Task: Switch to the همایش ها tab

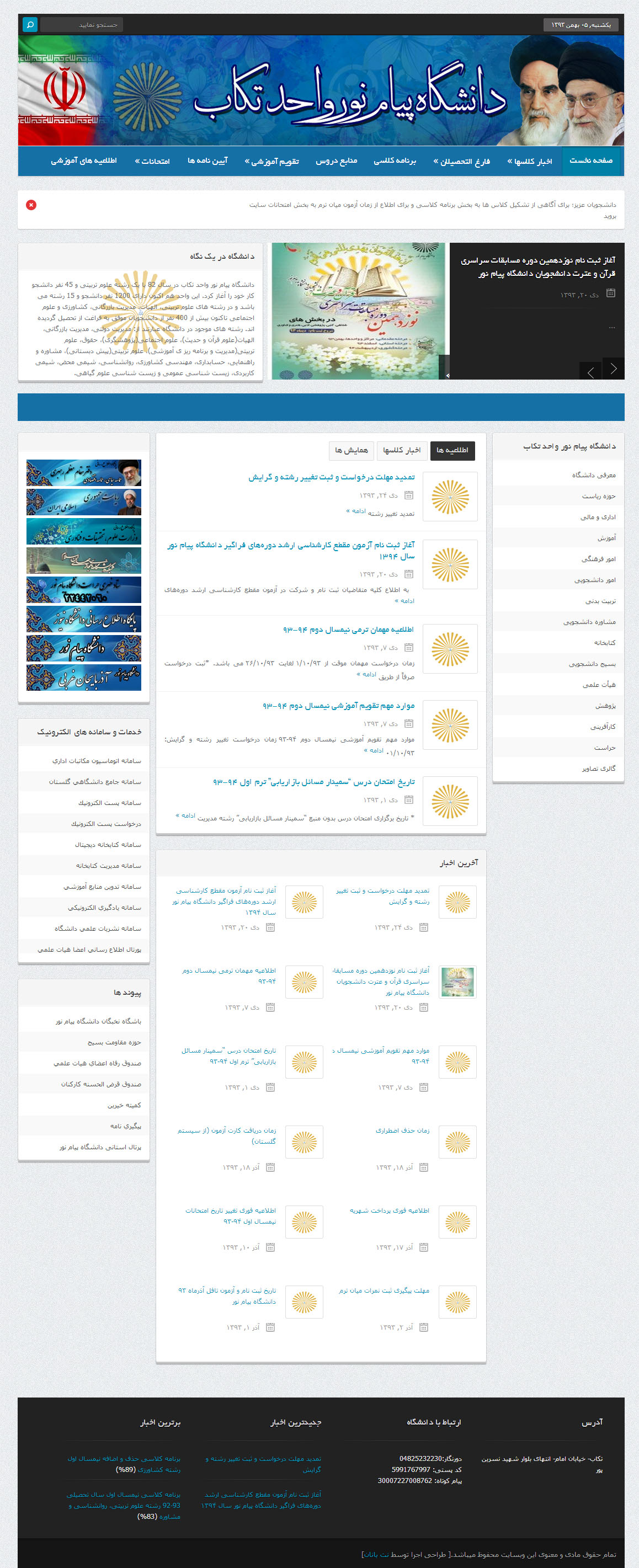Action: point(351,450)
